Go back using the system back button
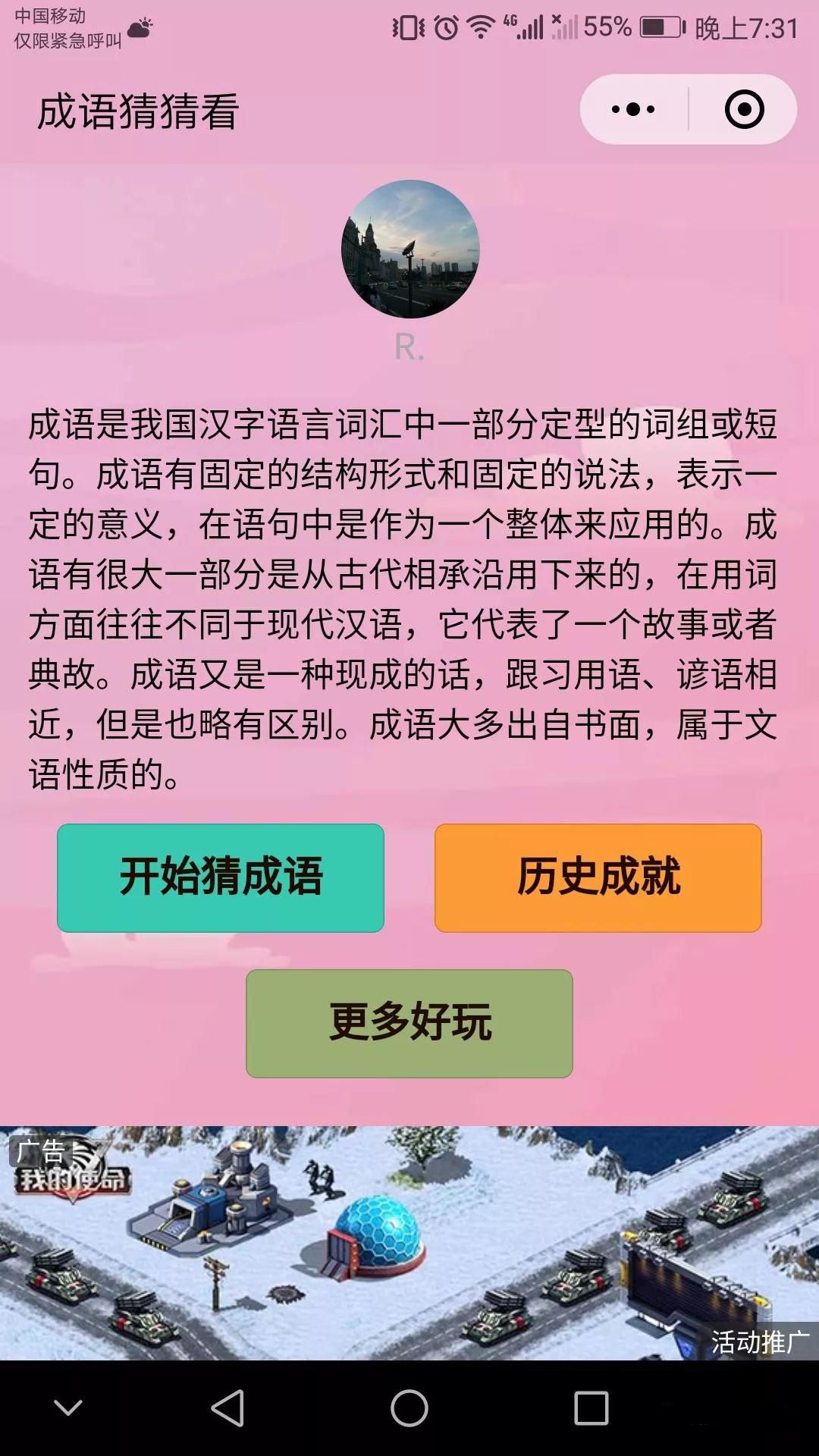 [227, 1408]
